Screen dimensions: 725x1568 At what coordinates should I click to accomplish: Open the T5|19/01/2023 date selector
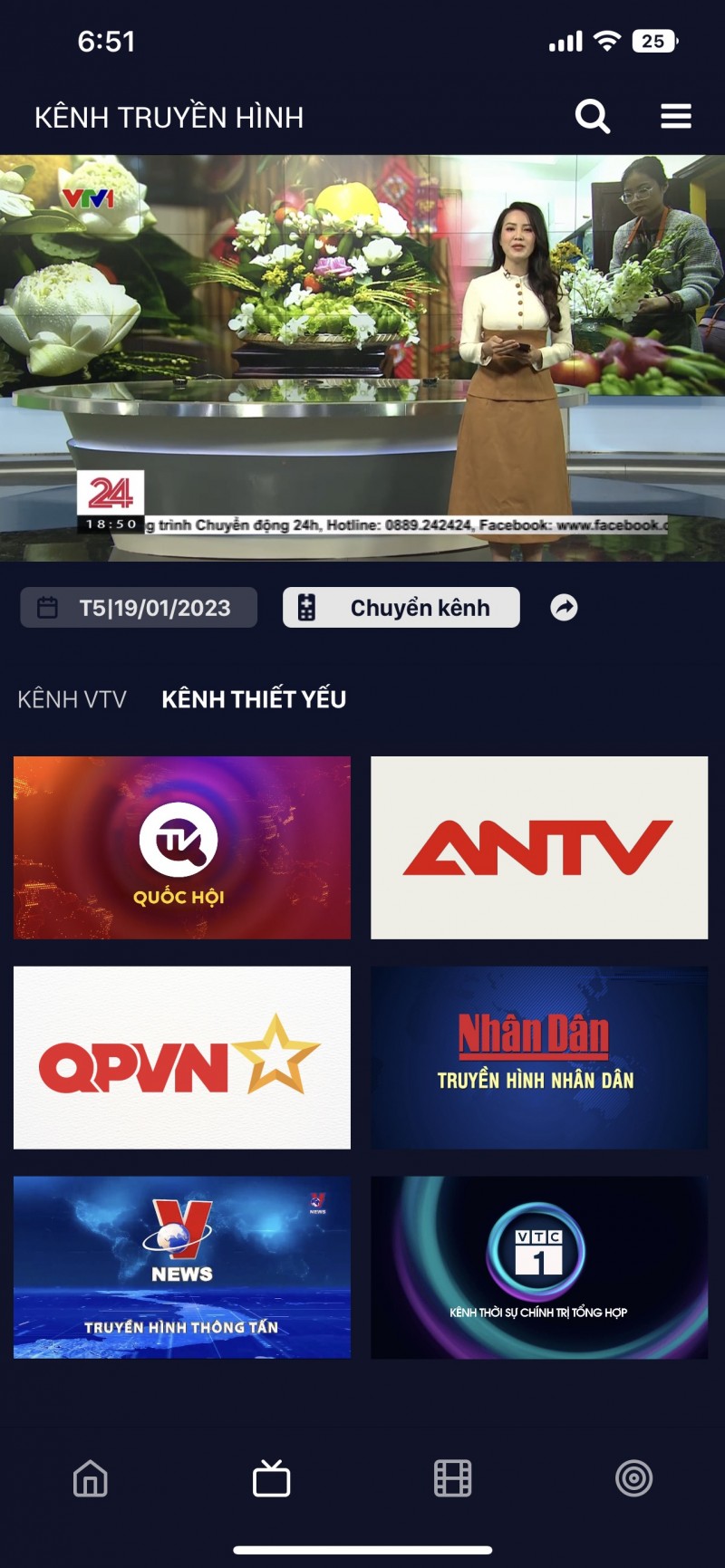[138, 607]
